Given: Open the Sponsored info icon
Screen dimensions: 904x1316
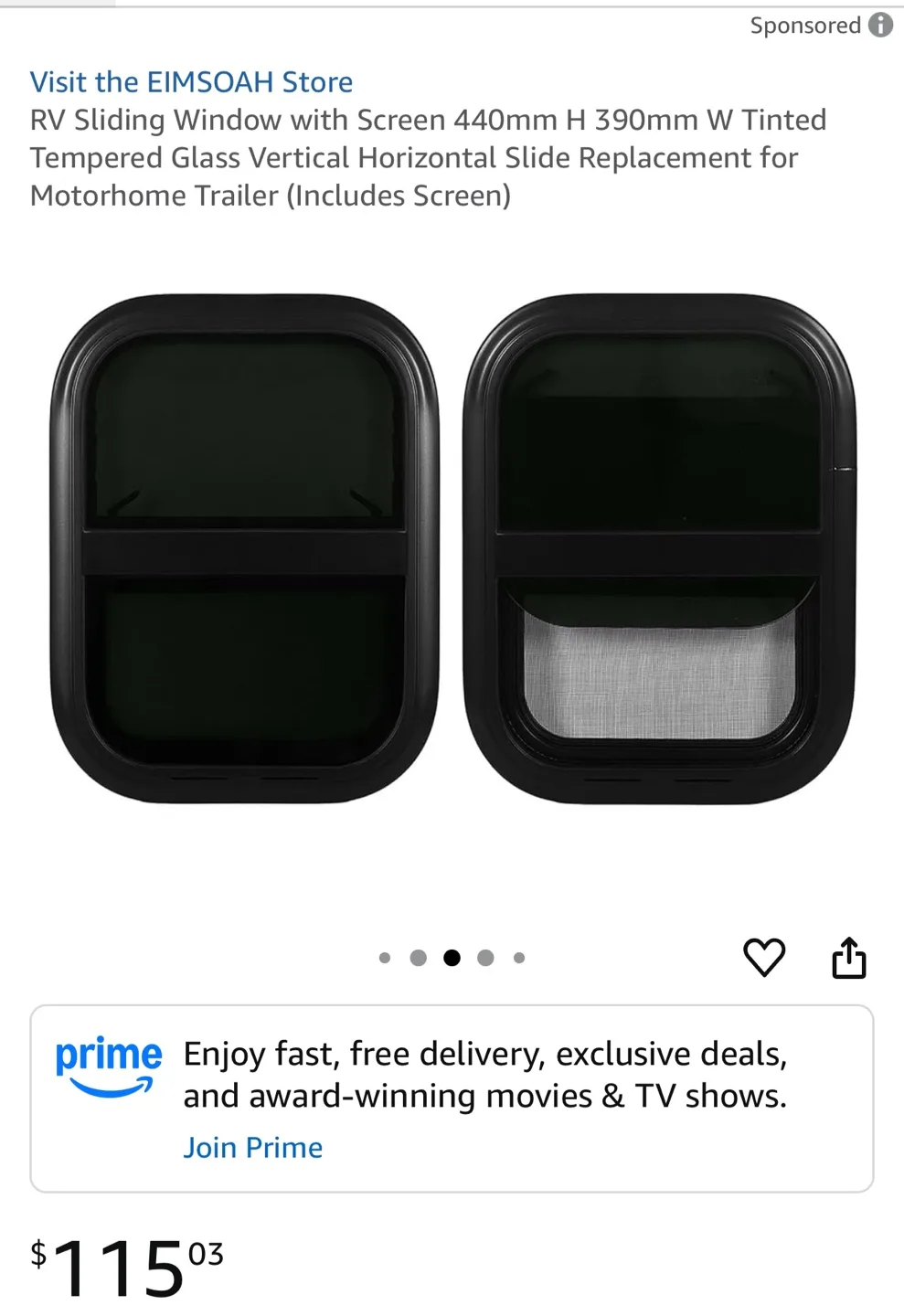Looking at the screenshot, I should [x=880, y=25].
